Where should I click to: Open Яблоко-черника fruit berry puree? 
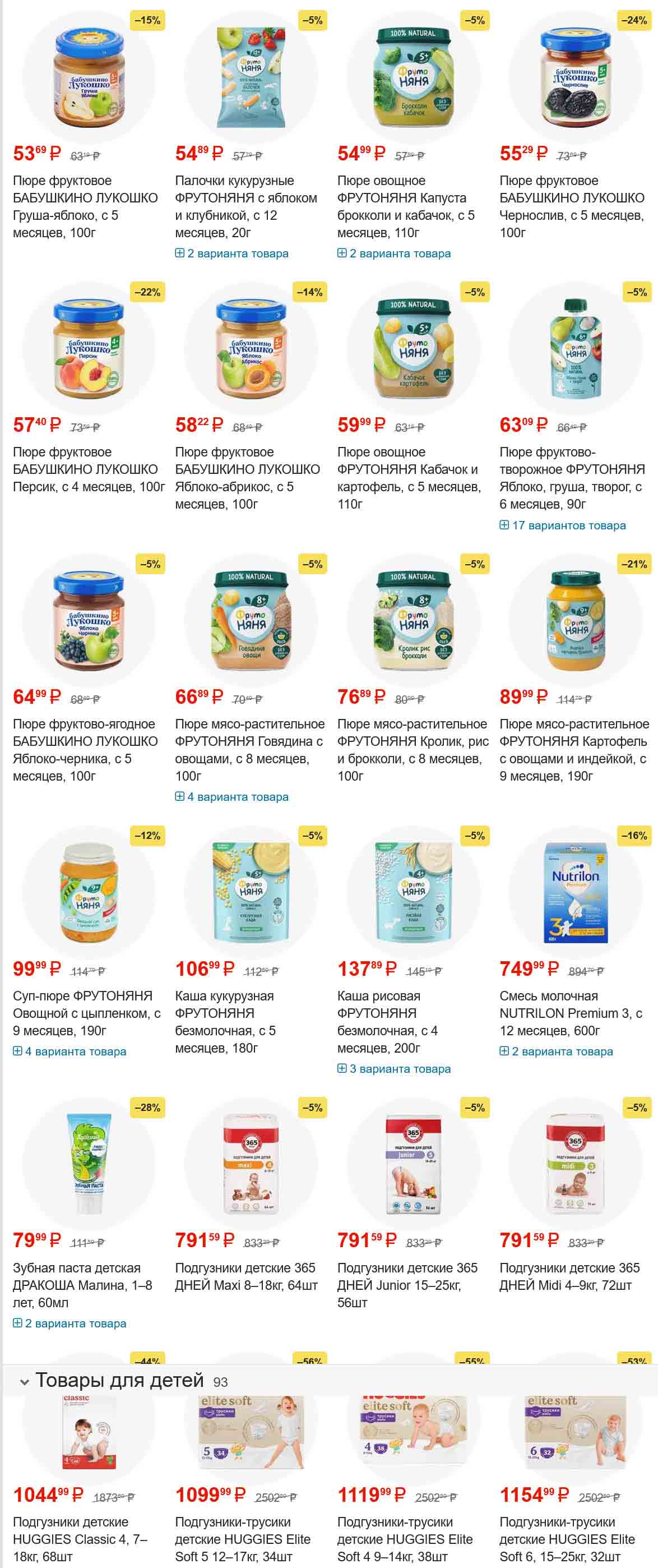[85, 749]
